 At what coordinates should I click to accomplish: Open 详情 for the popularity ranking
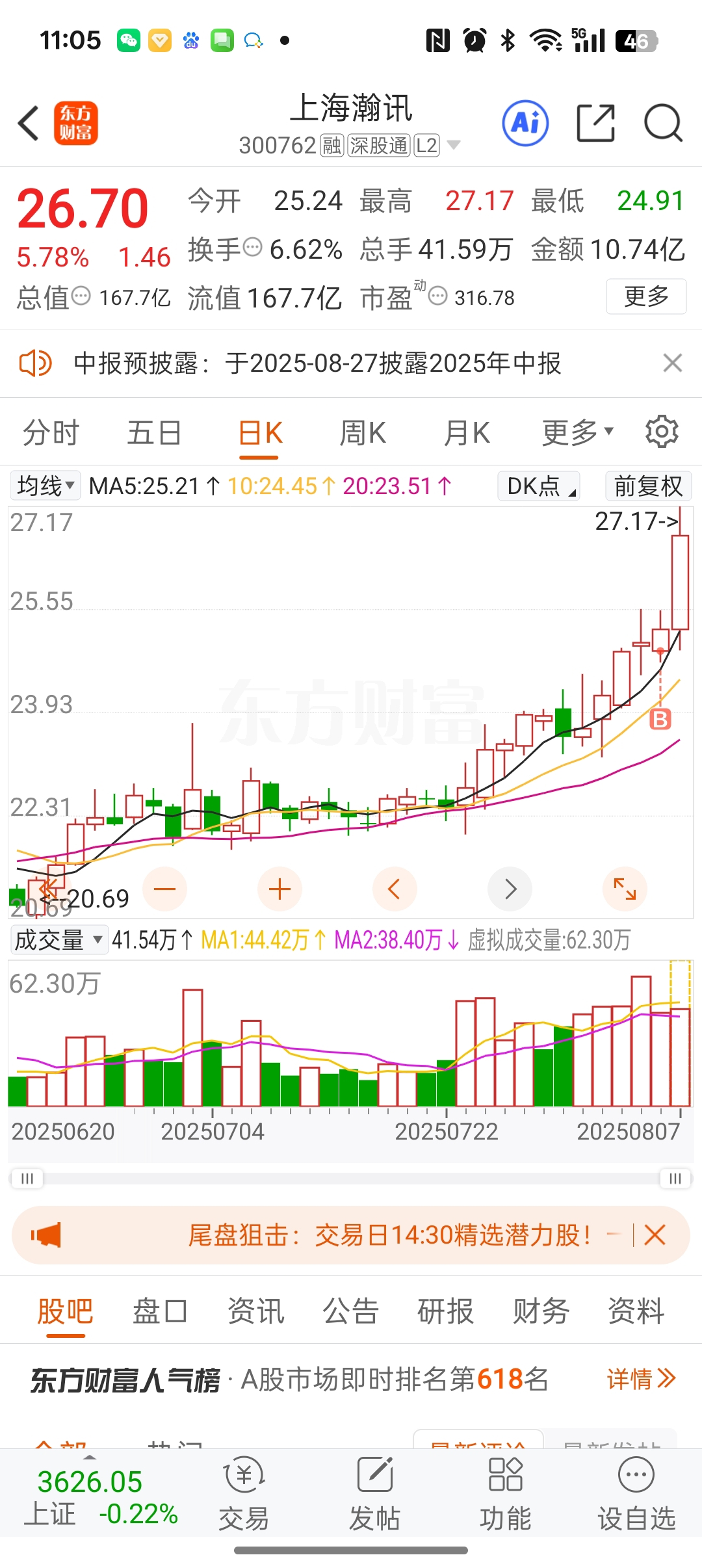tap(642, 1379)
